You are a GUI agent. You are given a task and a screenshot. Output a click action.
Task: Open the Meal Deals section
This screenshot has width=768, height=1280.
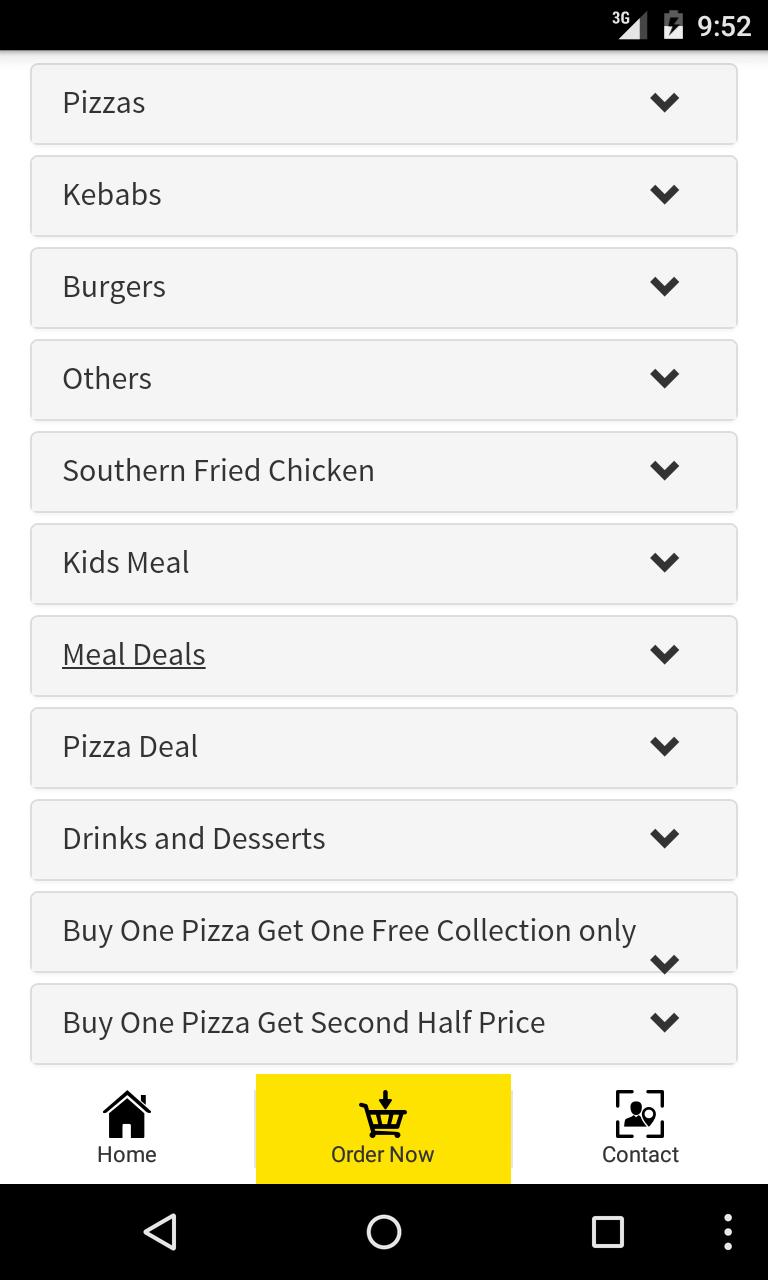coord(384,656)
